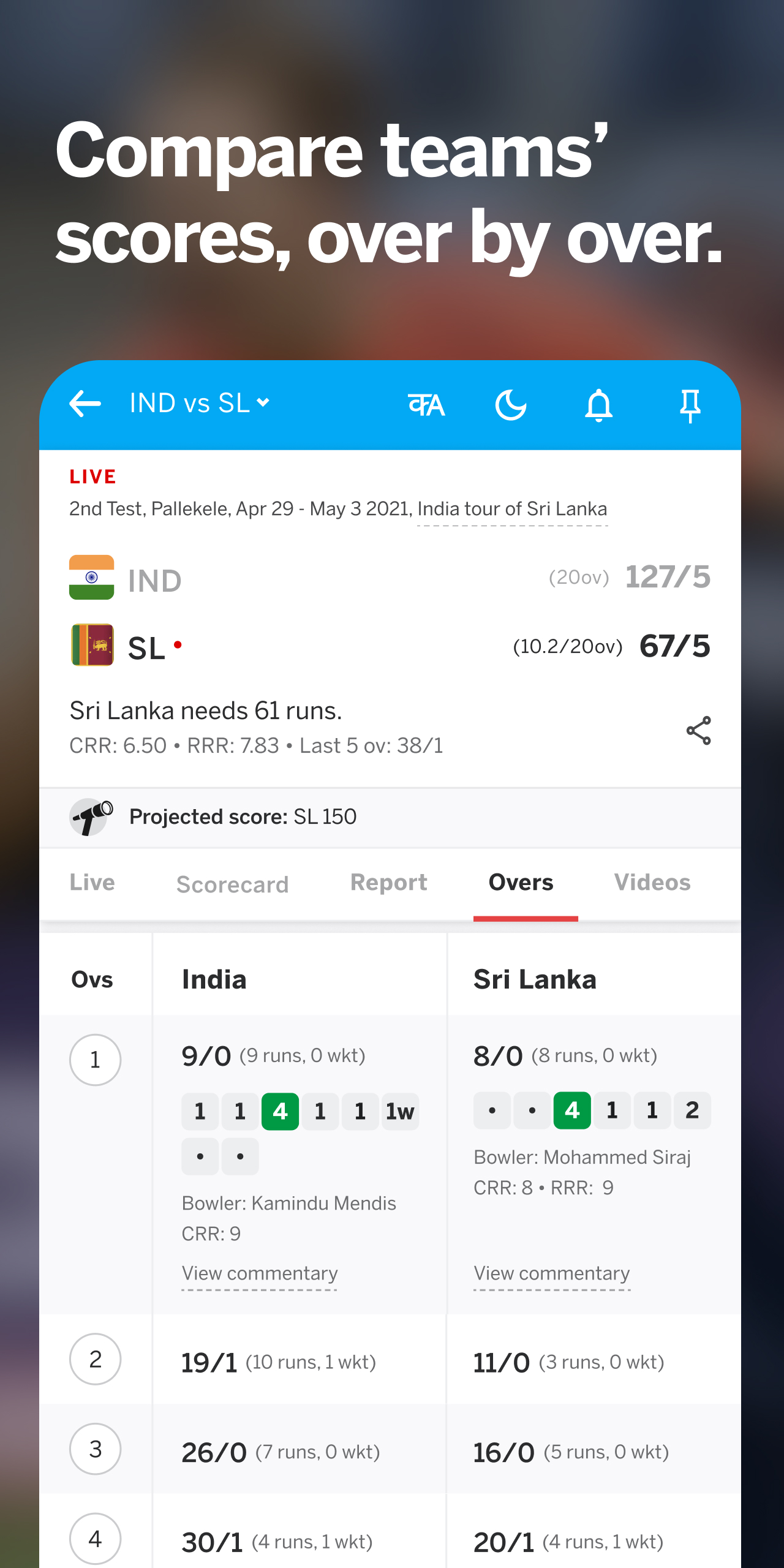Tap the back arrow in the header
This screenshot has width=784, height=1568.
pyautogui.click(x=86, y=404)
